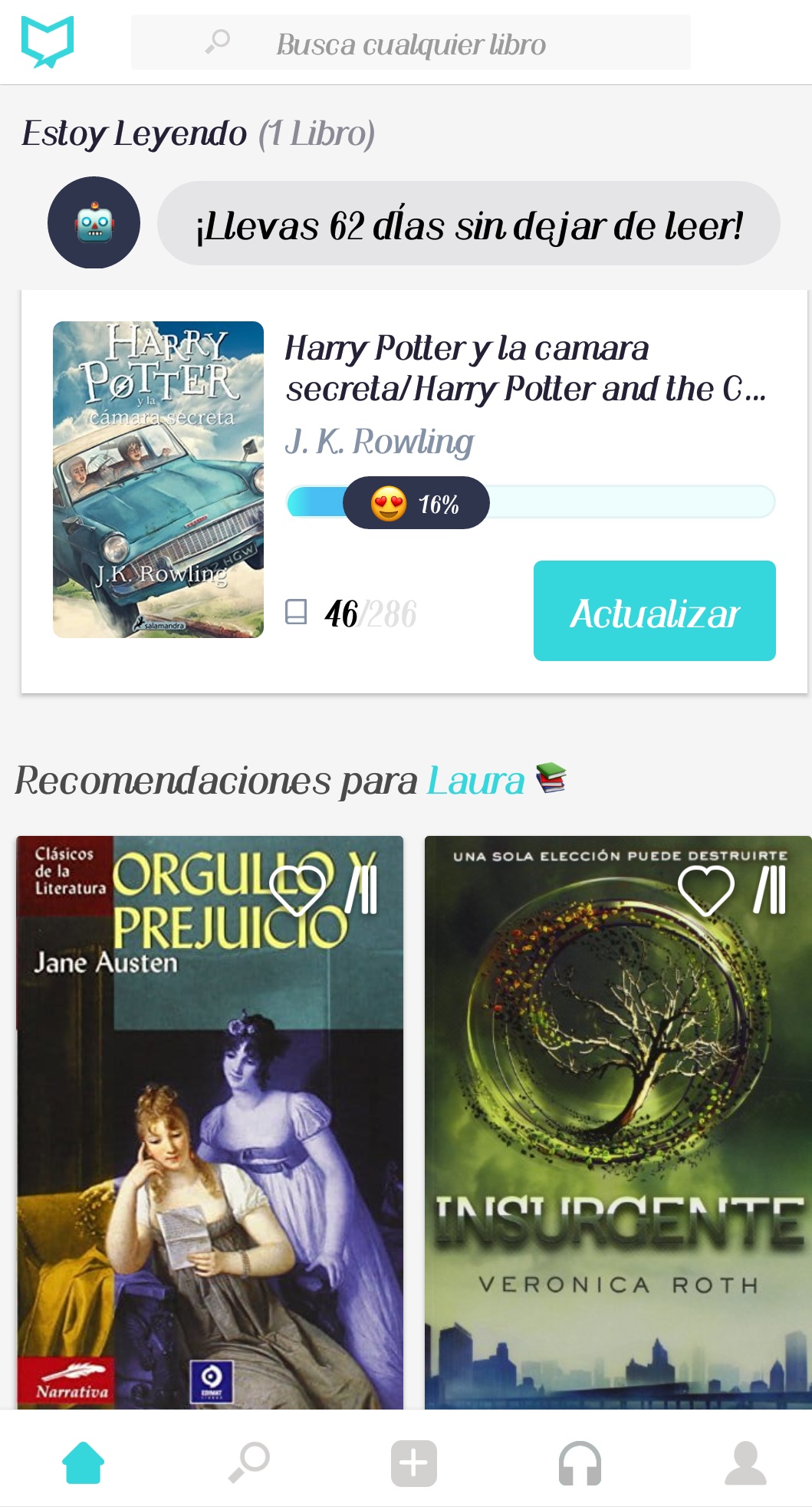Screen dimensions: 812x1510
Task: Add Insurgente to the bookshelf
Action: pos(770,890)
